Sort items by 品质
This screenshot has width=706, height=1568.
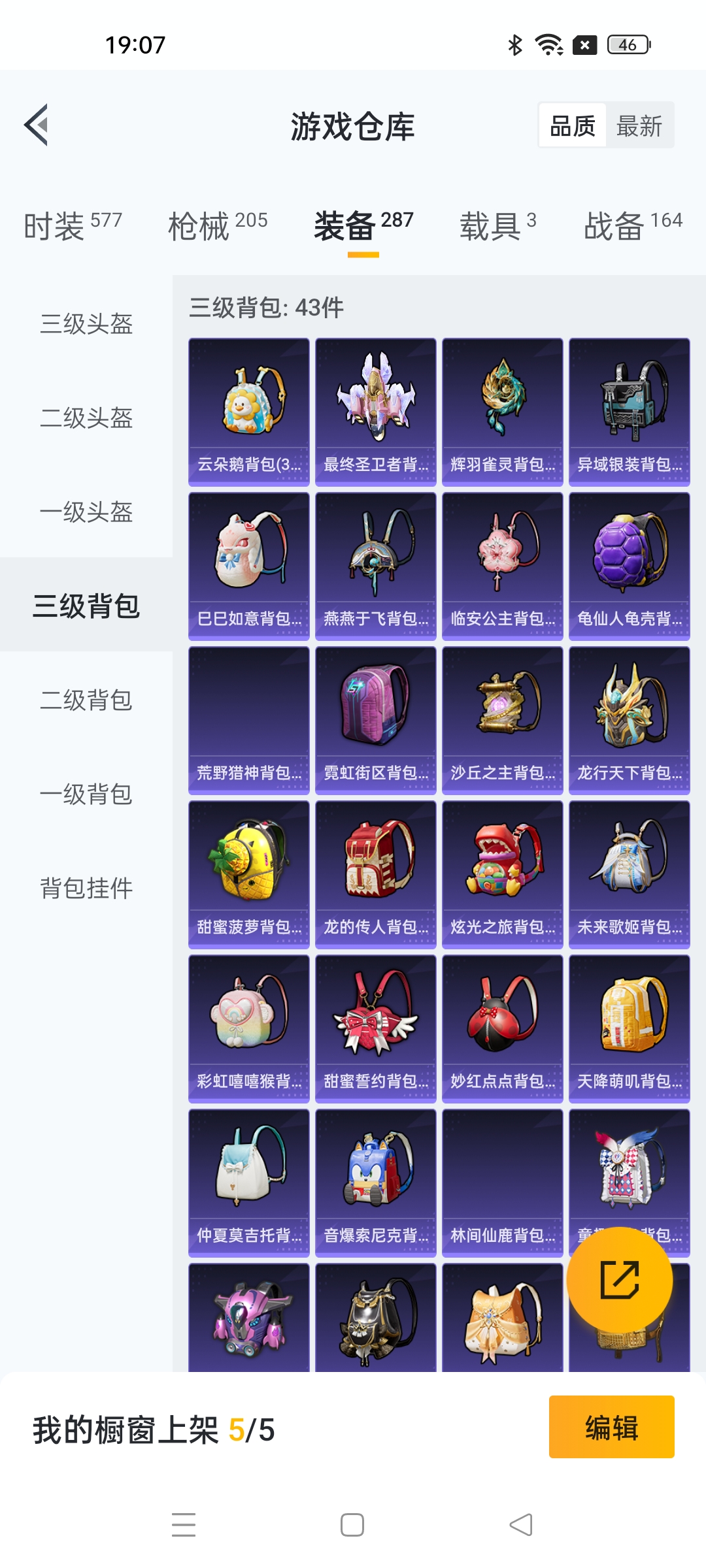point(573,125)
